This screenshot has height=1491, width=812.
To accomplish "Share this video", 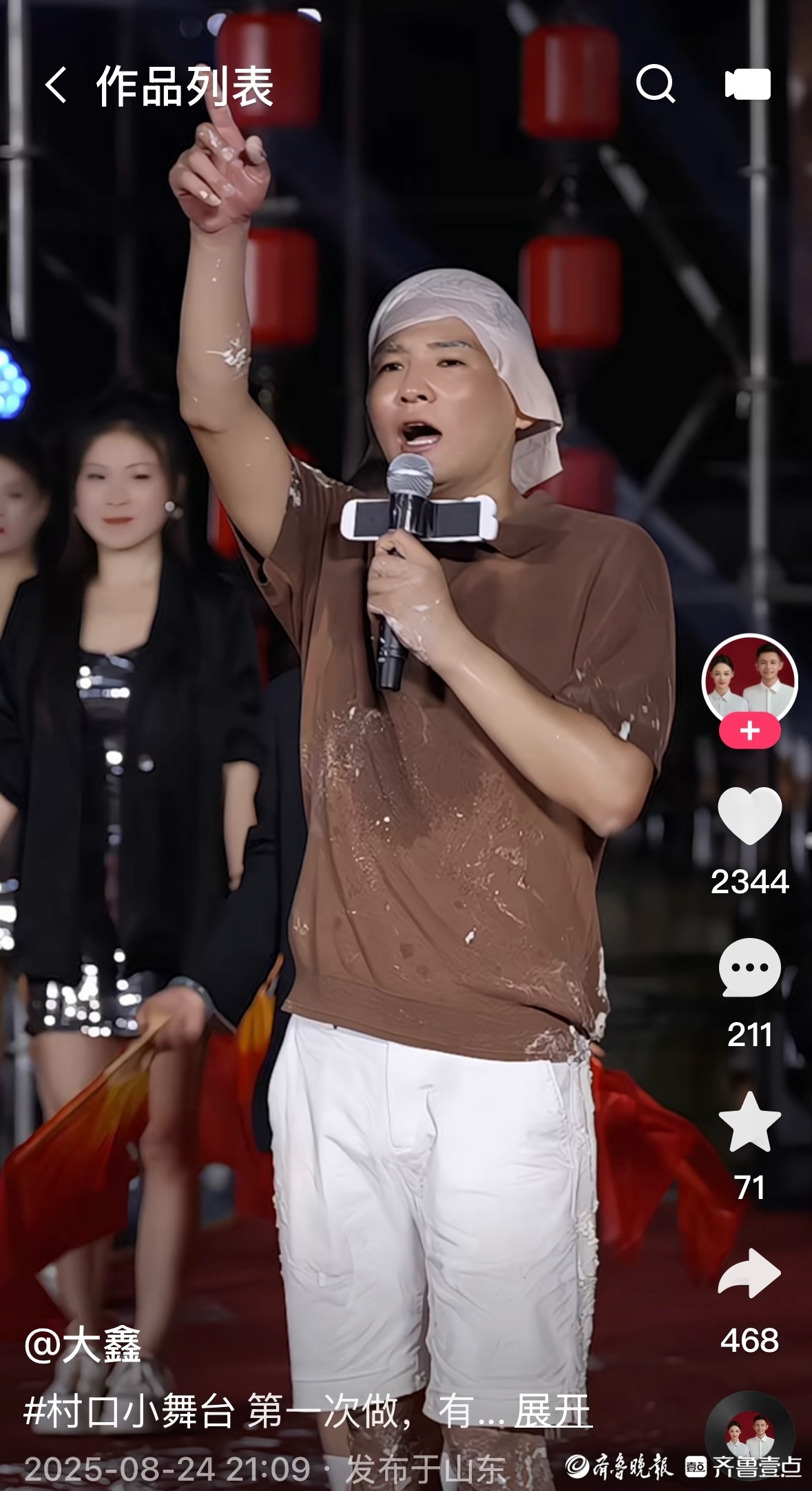I will 749,1274.
